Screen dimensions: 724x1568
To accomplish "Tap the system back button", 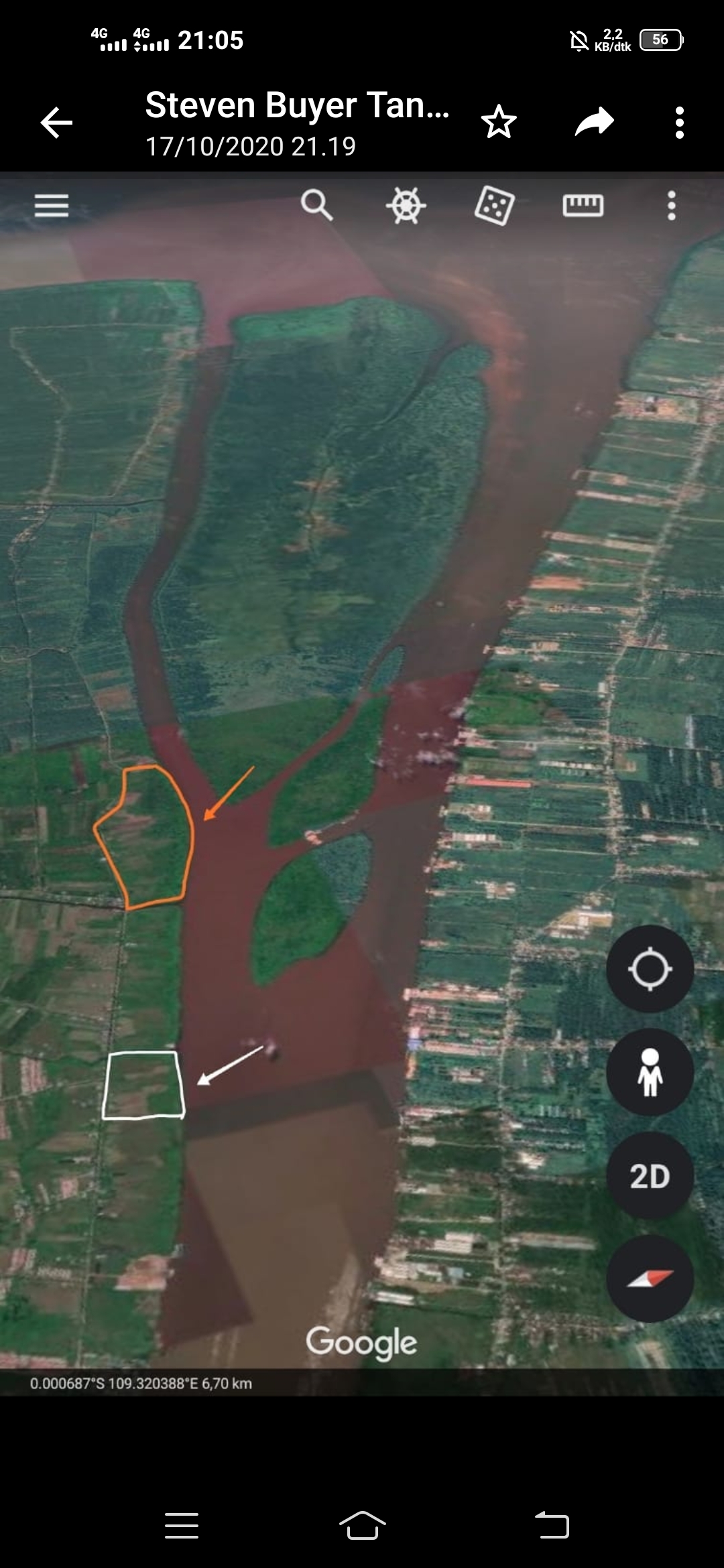I will (552, 1526).
